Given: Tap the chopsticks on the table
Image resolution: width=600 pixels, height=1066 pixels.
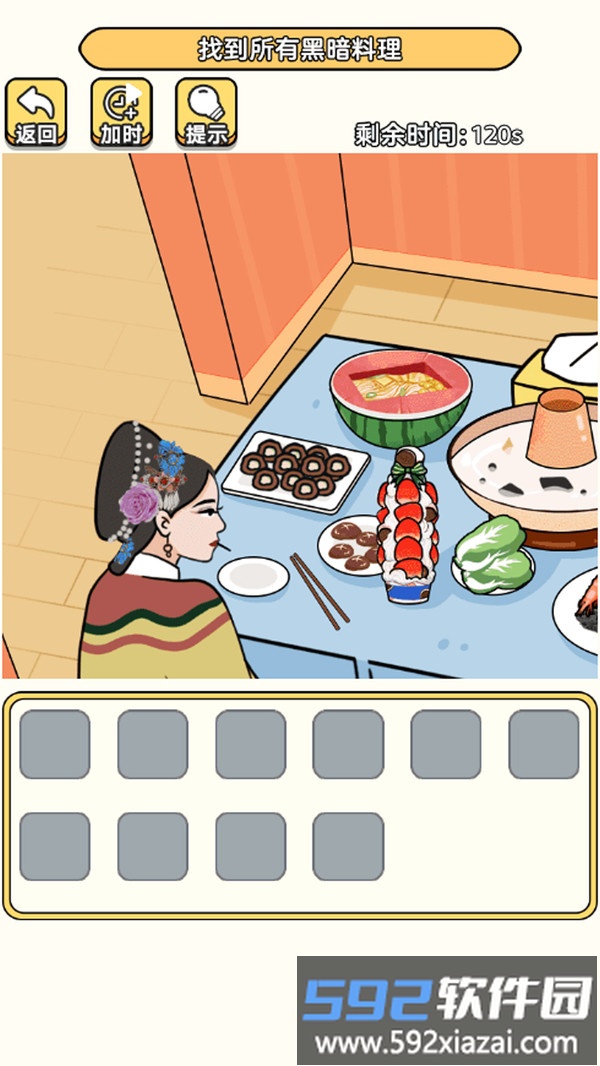Looking at the screenshot, I should (319, 589).
